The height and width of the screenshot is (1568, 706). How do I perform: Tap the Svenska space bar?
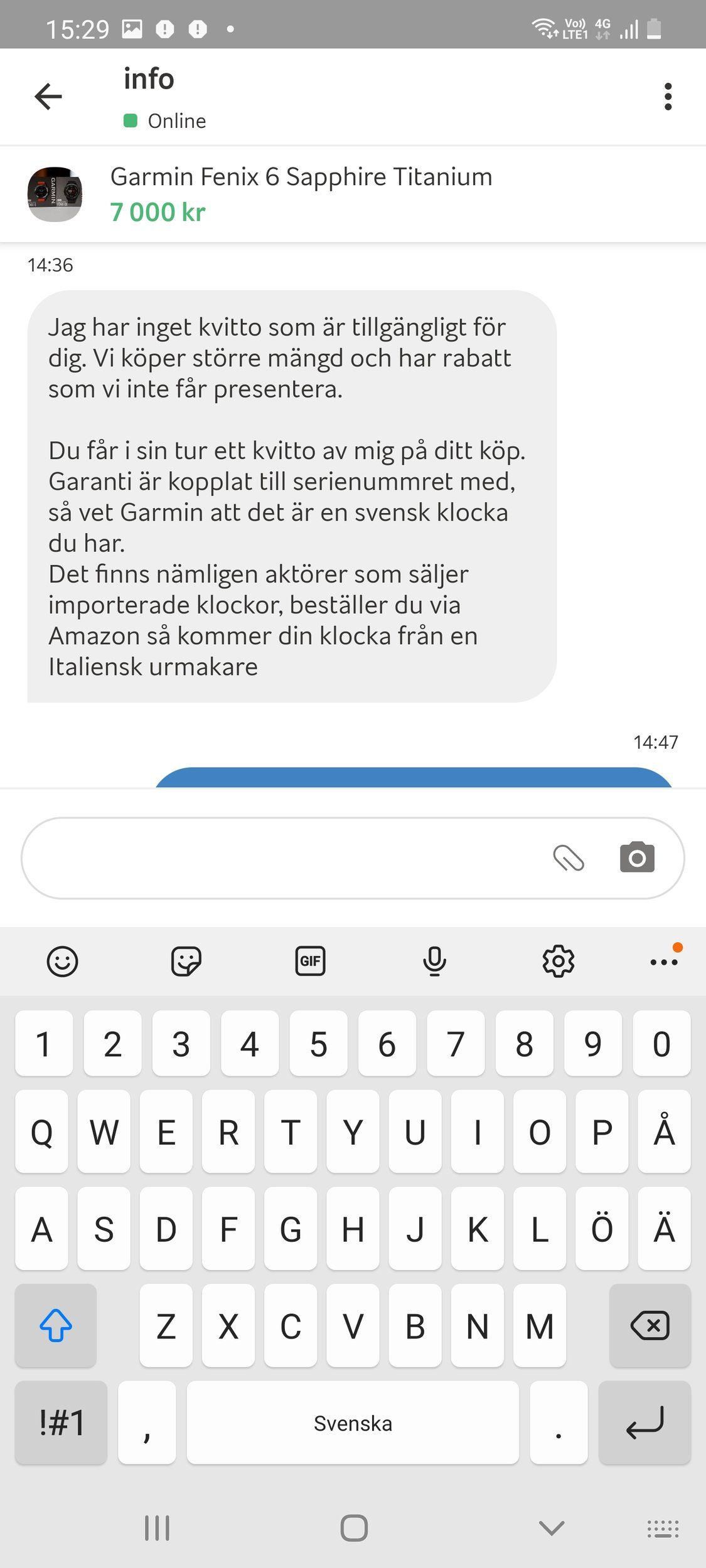coord(353,1422)
